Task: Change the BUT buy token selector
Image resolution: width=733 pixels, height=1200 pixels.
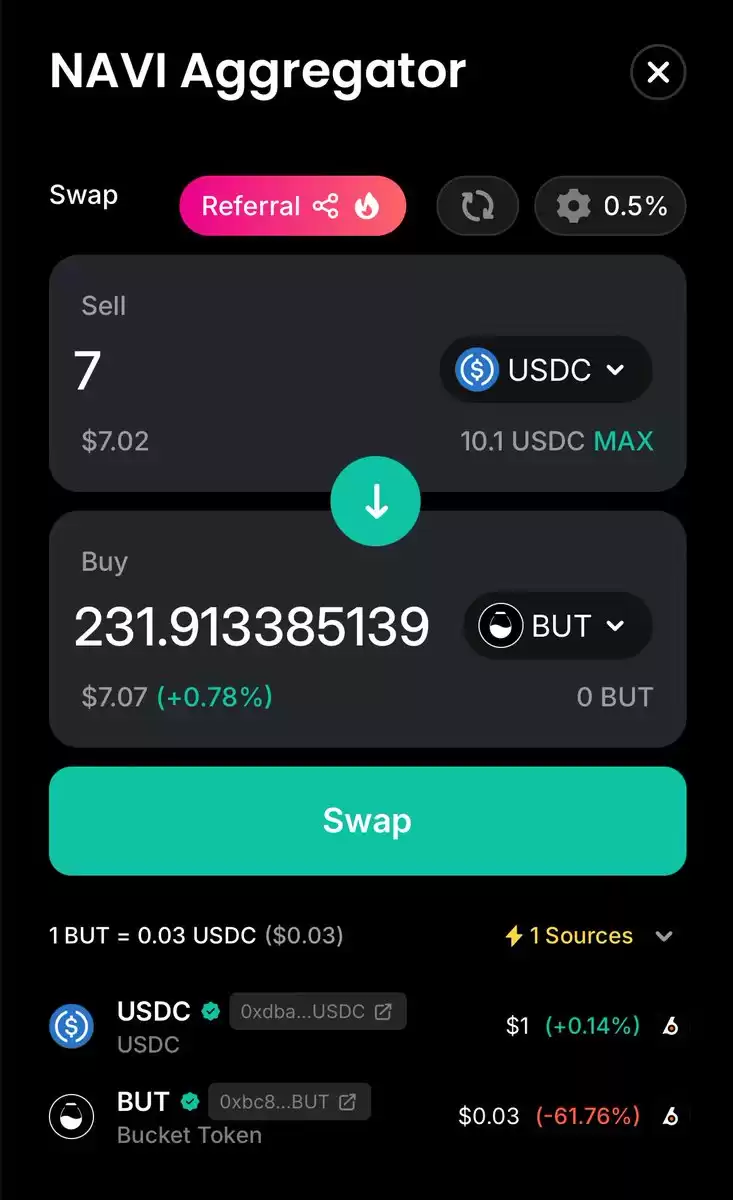Action: pos(558,626)
